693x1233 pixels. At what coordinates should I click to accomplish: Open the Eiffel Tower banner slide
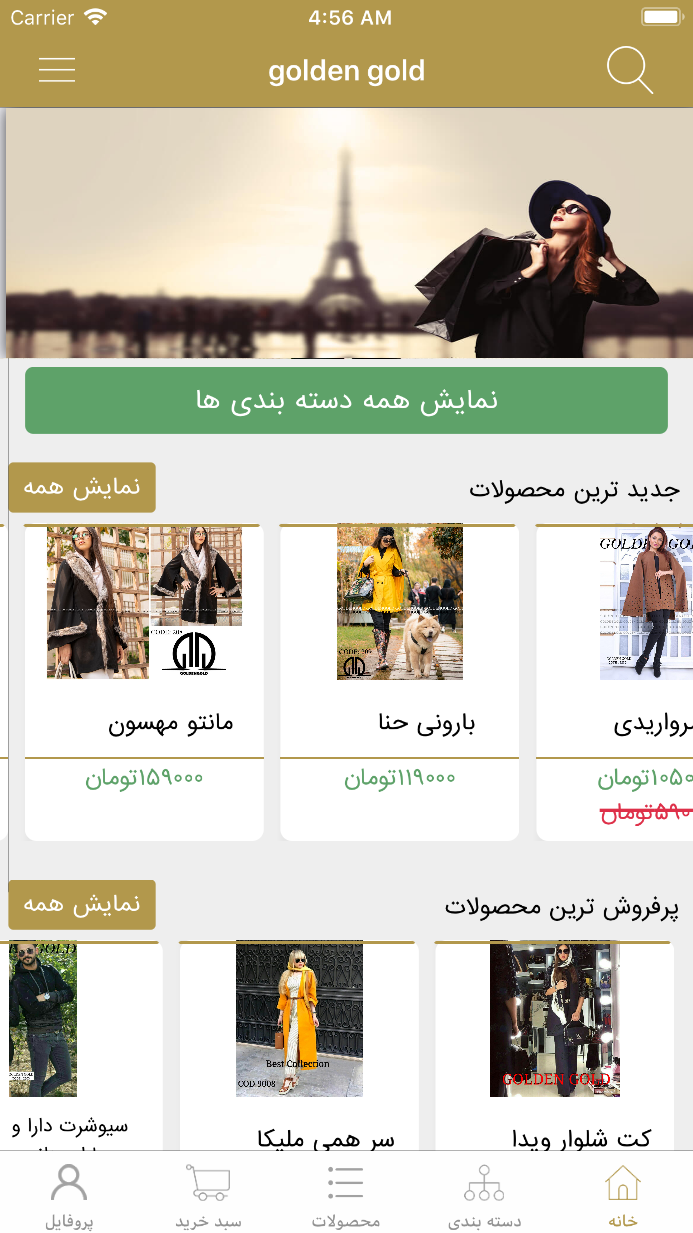click(x=346, y=232)
